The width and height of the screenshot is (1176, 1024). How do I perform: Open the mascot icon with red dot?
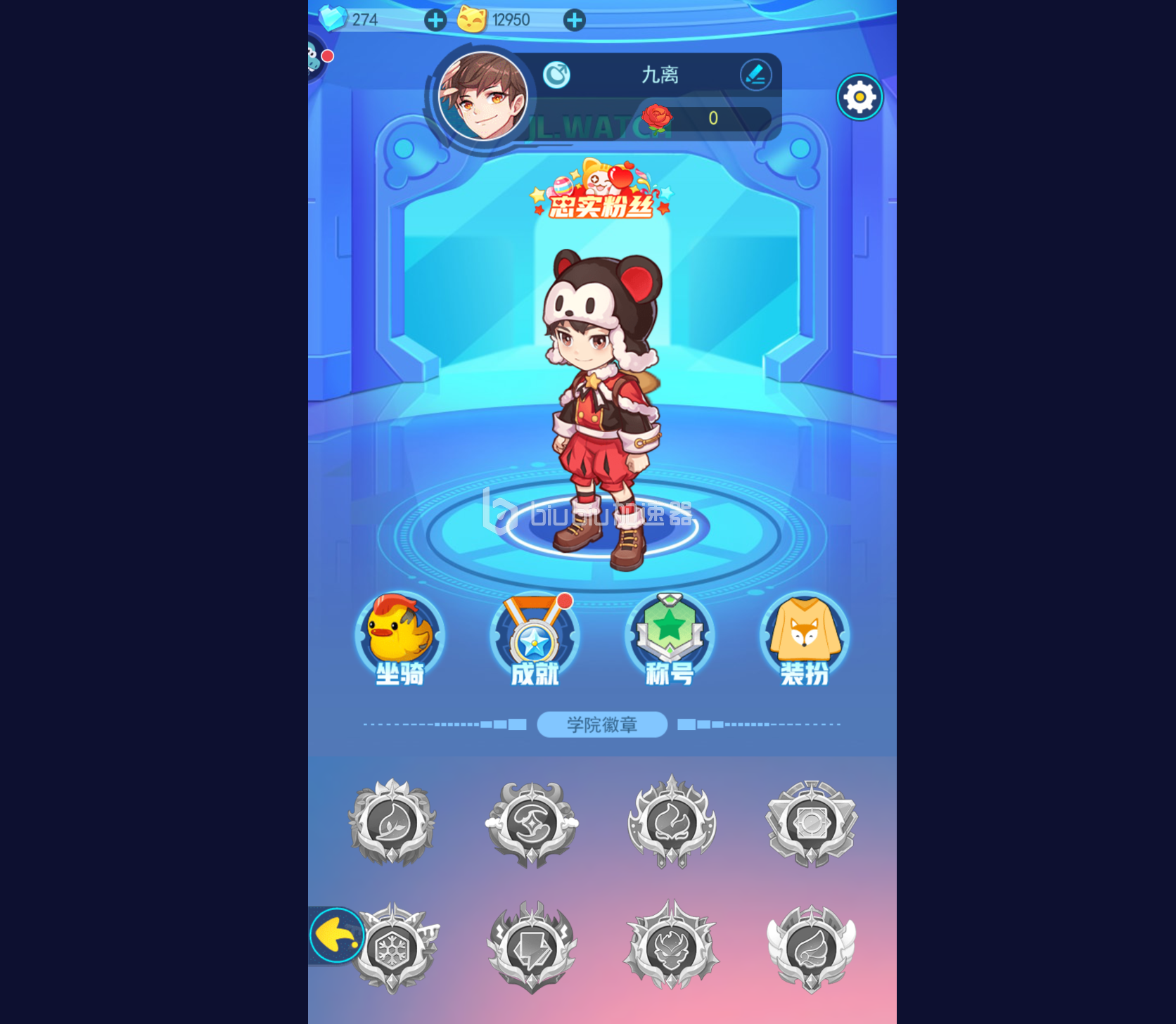(x=316, y=59)
